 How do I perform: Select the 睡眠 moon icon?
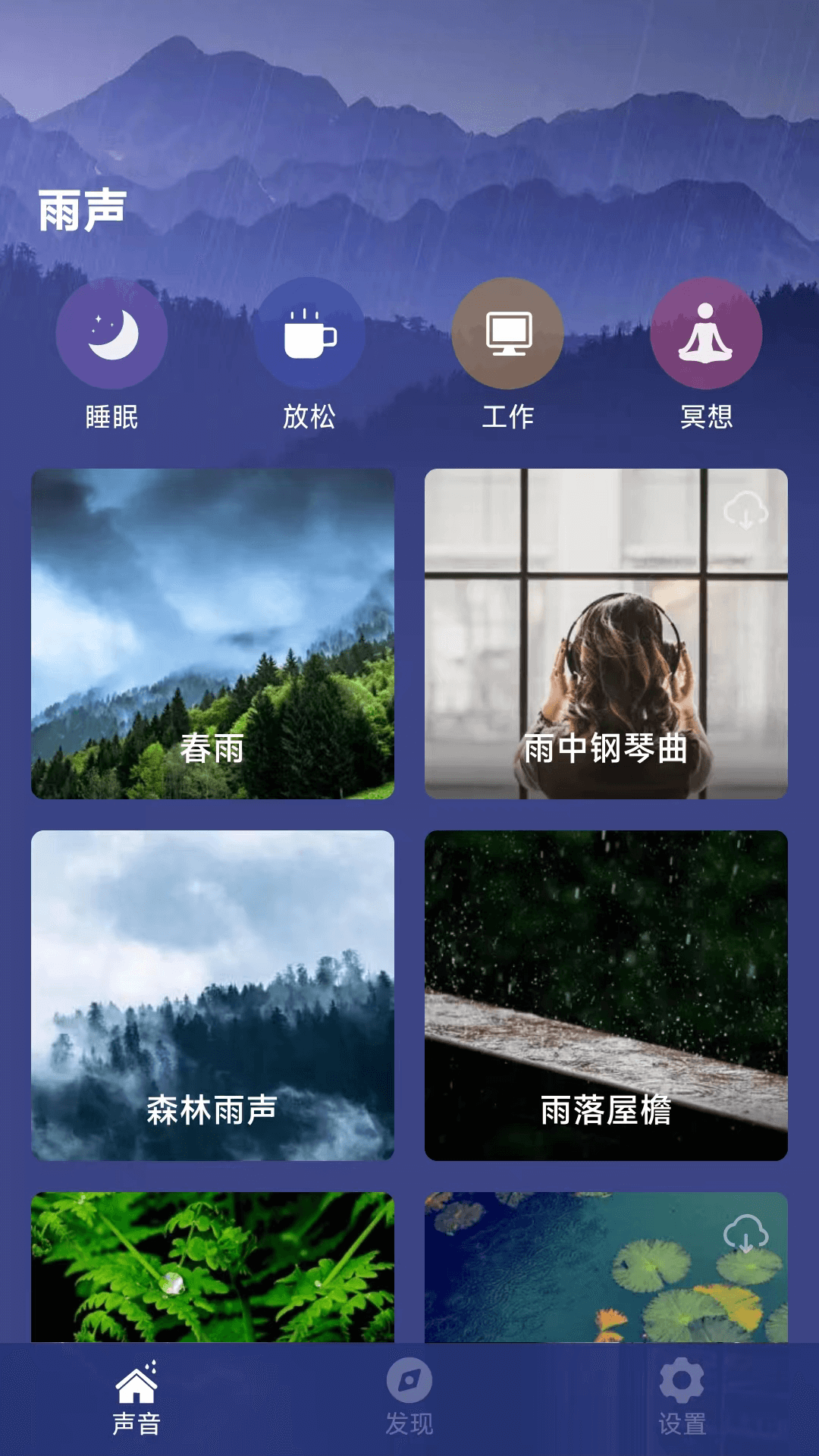tap(111, 334)
